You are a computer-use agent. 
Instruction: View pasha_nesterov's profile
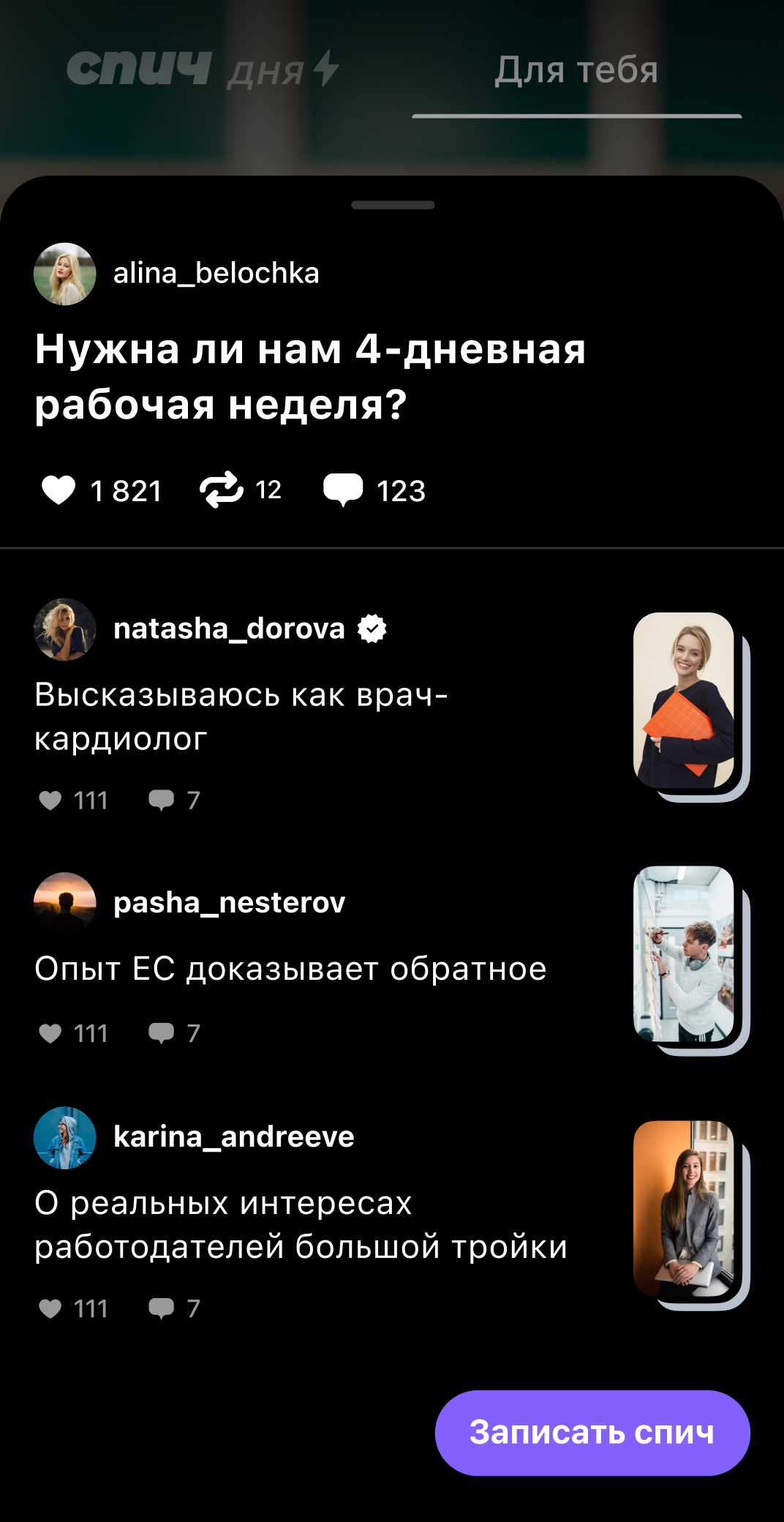pos(65,904)
